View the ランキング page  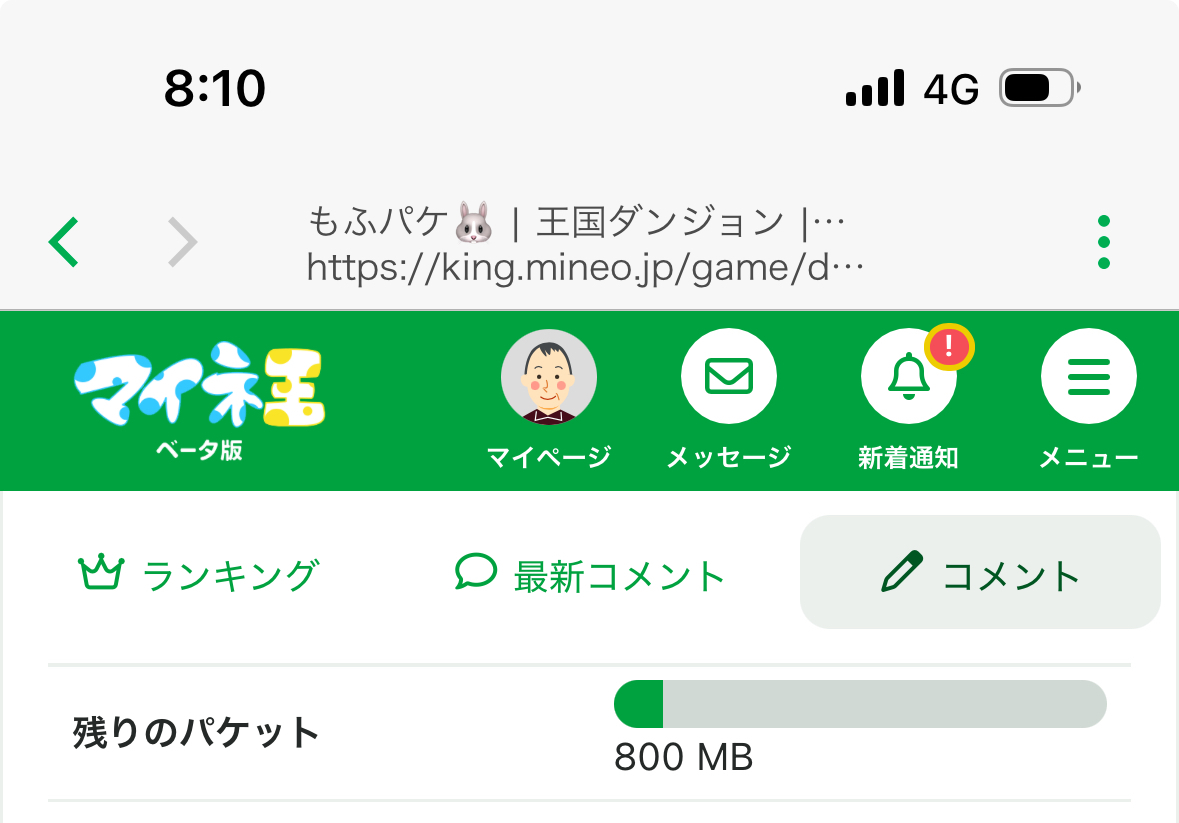(199, 575)
